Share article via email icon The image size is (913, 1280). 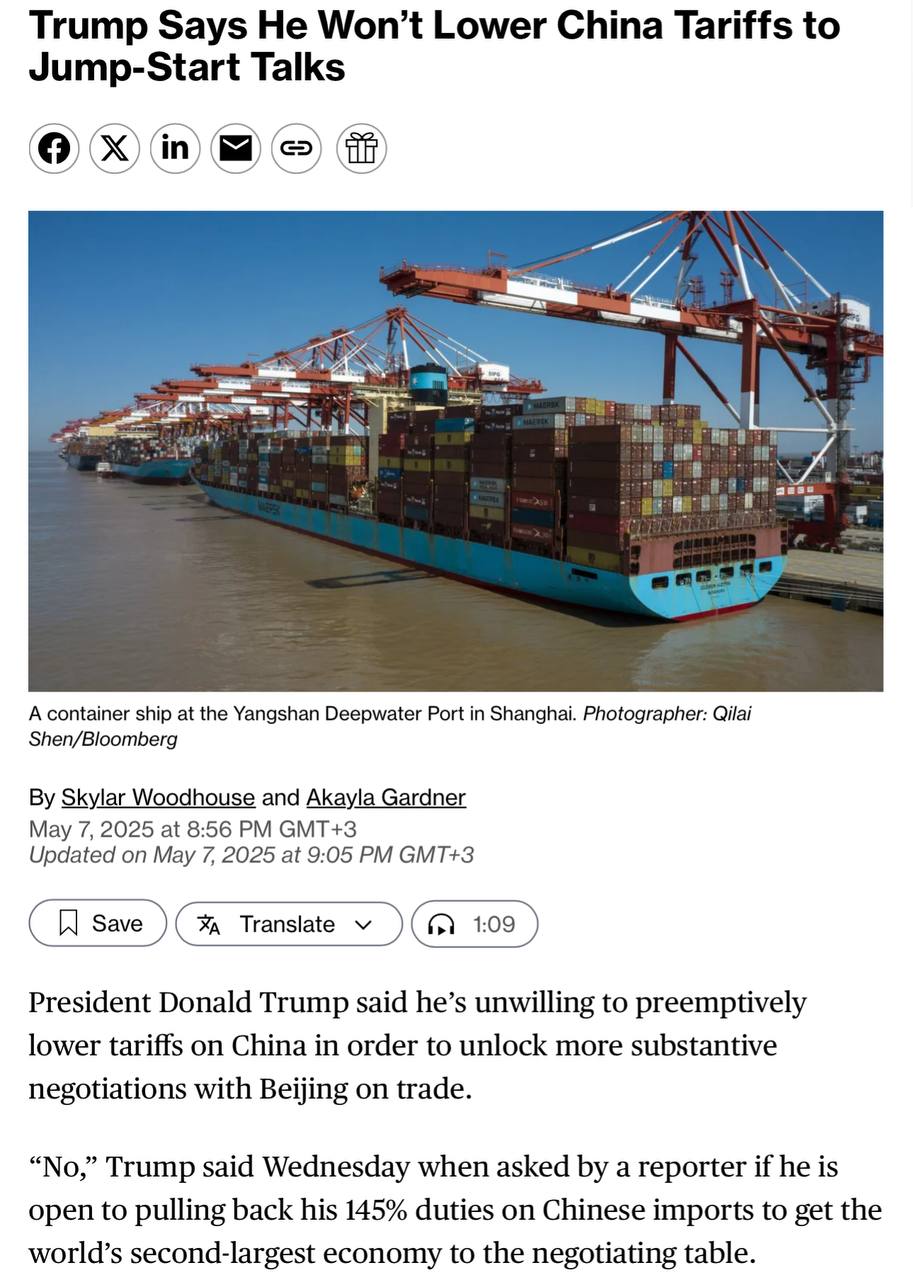(236, 149)
